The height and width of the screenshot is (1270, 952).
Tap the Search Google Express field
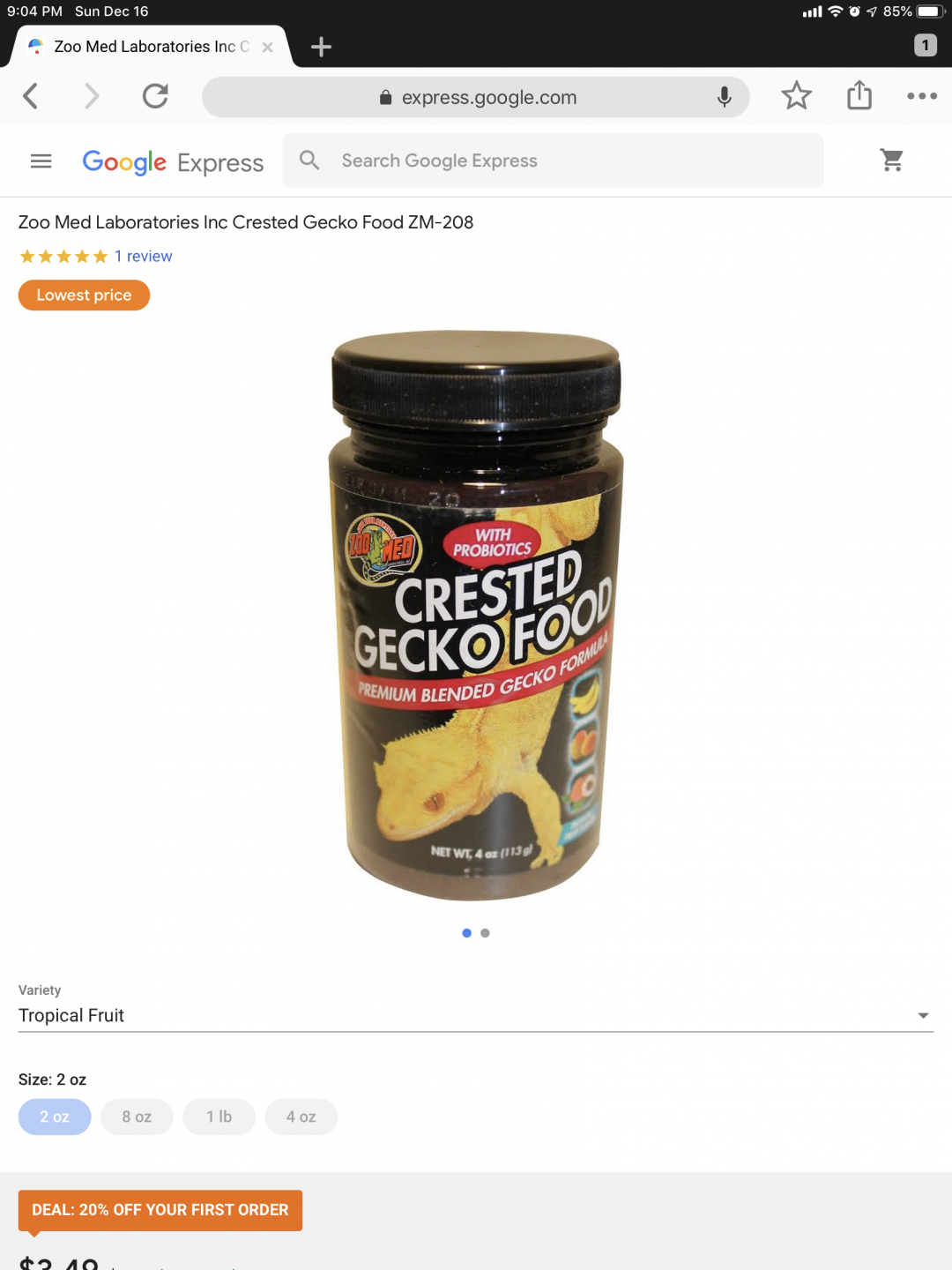pos(564,161)
